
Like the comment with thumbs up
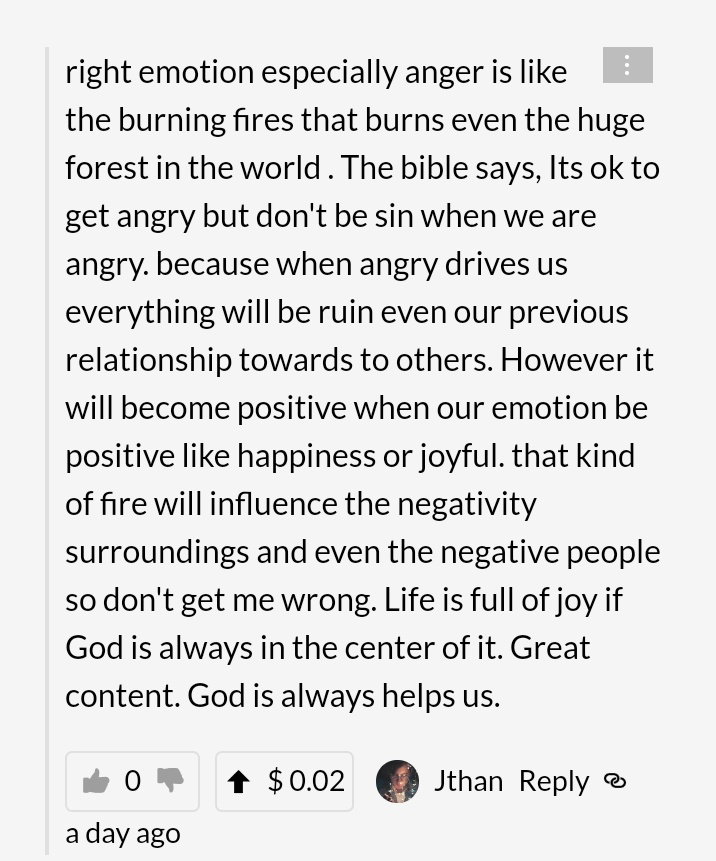click(x=96, y=781)
